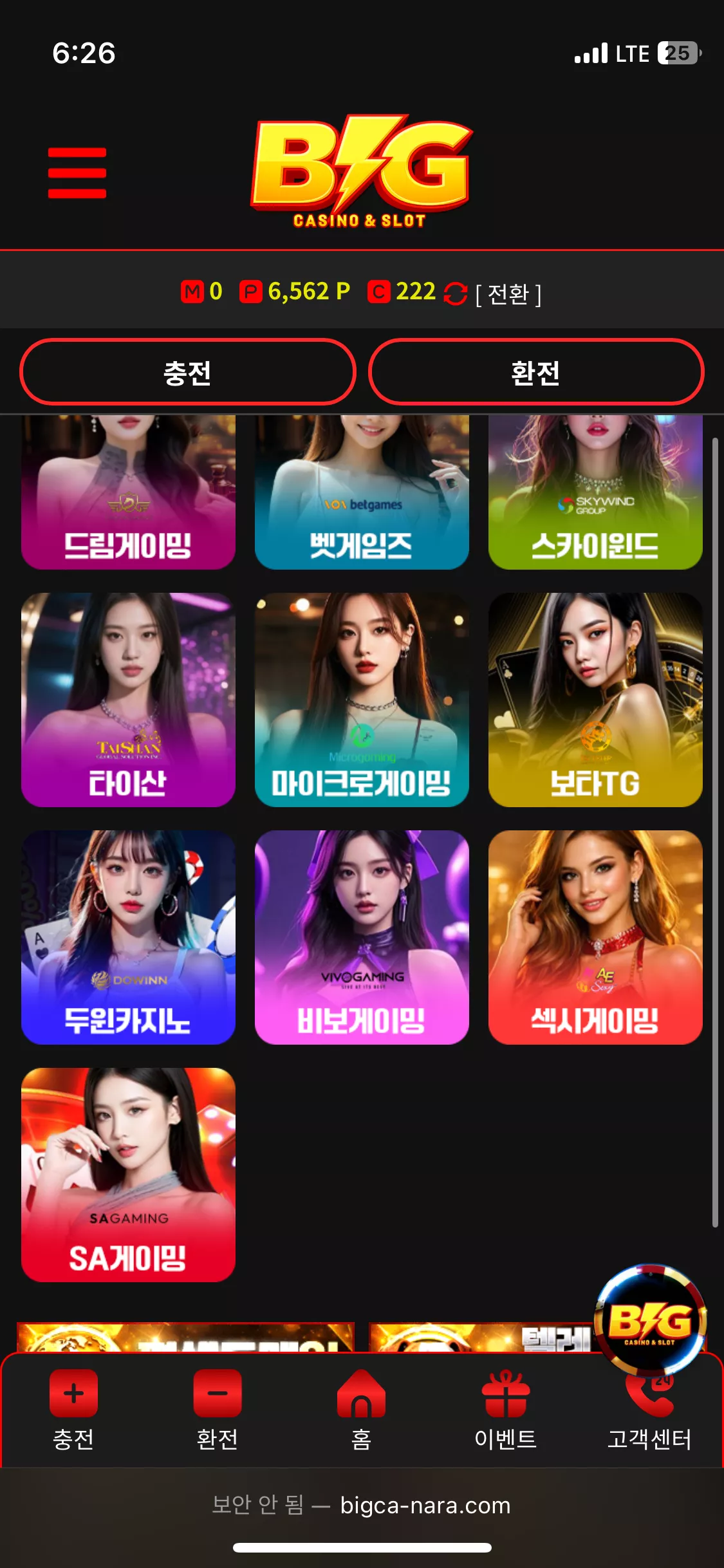Image resolution: width=724 pixels, height=1568 pixels.
Task: Go to the 홈 tab
Action: click(x=362, y=1410)
